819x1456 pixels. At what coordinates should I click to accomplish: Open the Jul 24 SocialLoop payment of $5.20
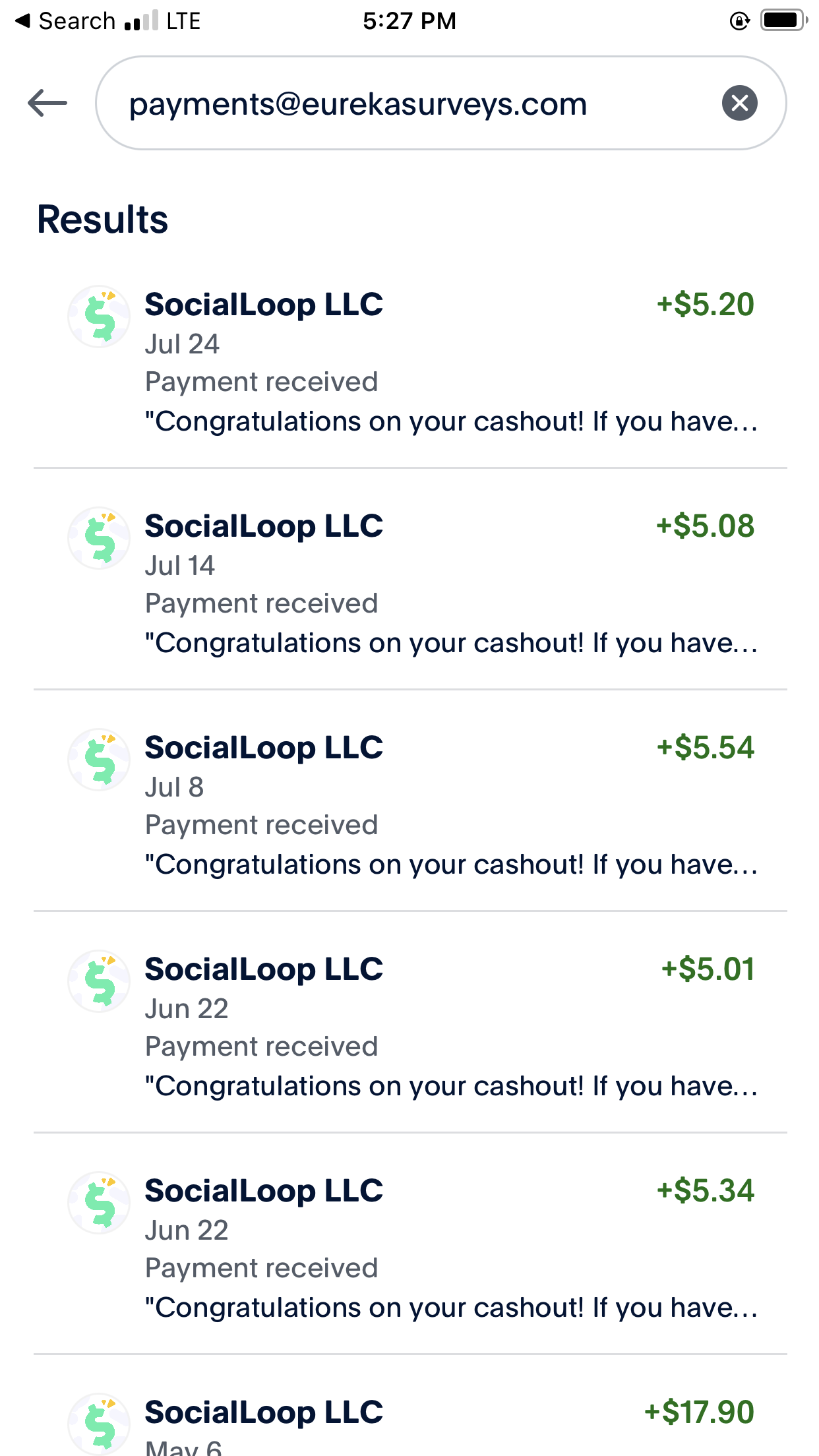coord(410,361)
